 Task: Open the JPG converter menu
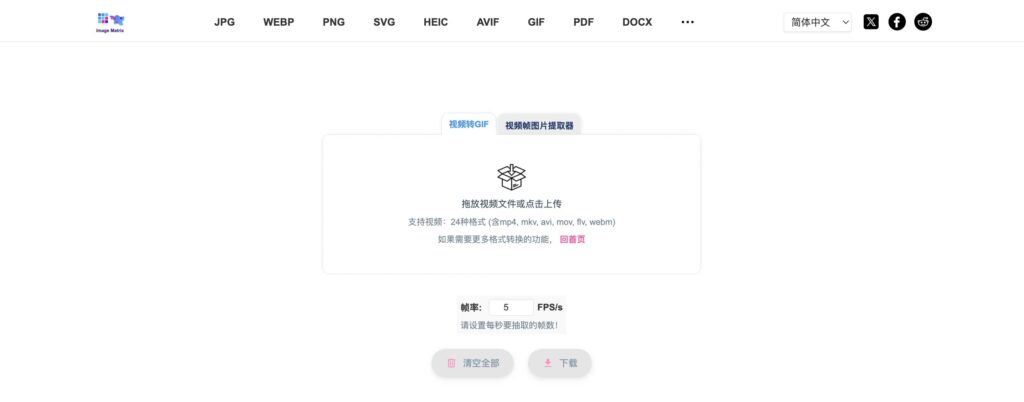tap(225, 21)
